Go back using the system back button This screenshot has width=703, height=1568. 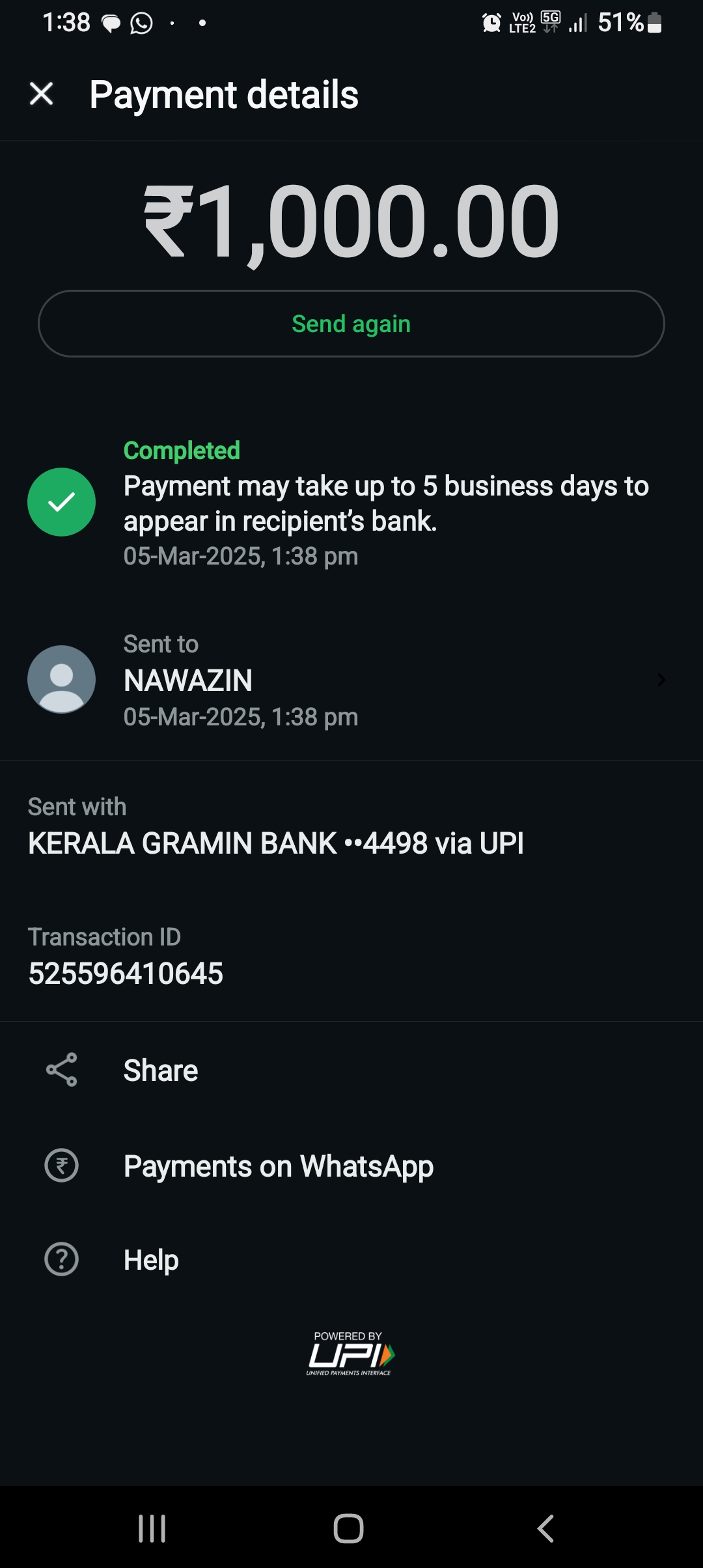click(x=545, y=1528)
